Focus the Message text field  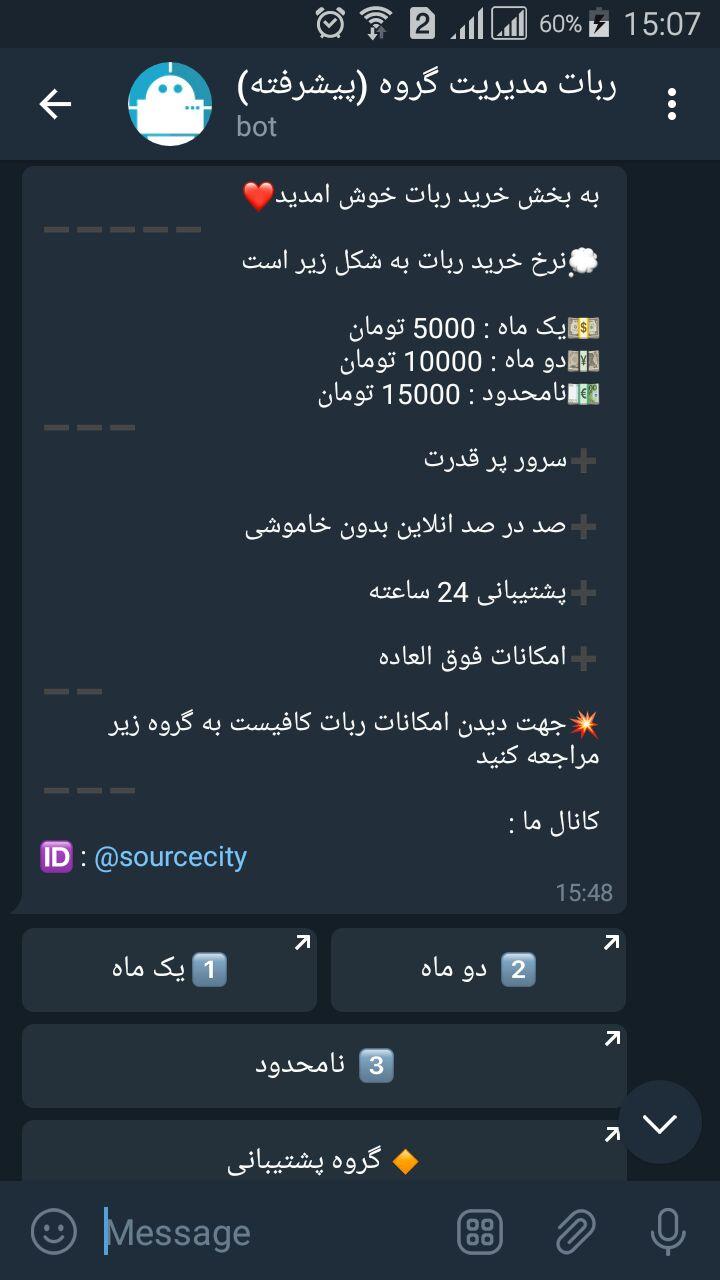click(x=270, y=1232)
